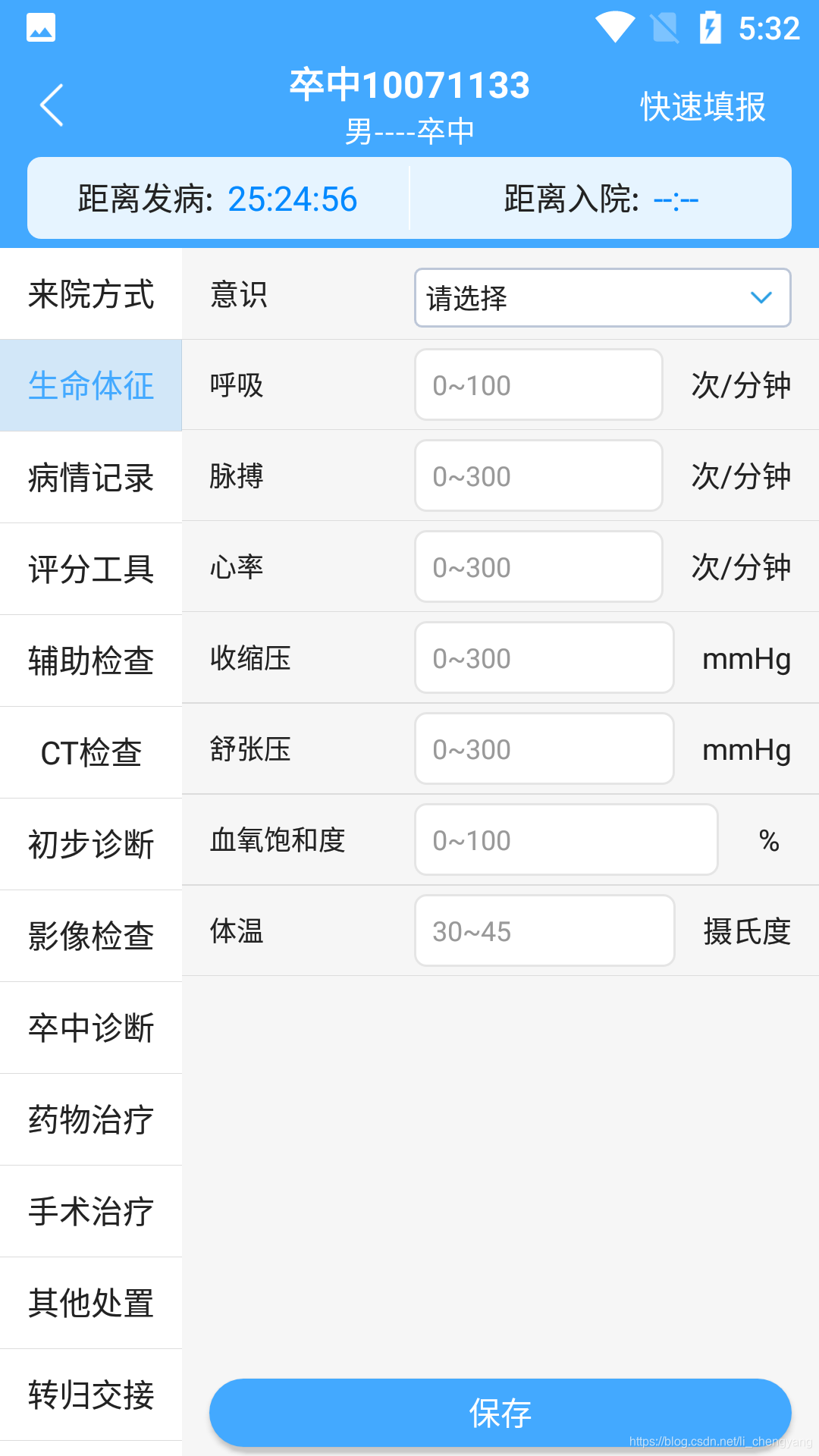This screenshot has height=1456, width=819.
Task: Enter the 心率 input field
Action: (538, 567)
